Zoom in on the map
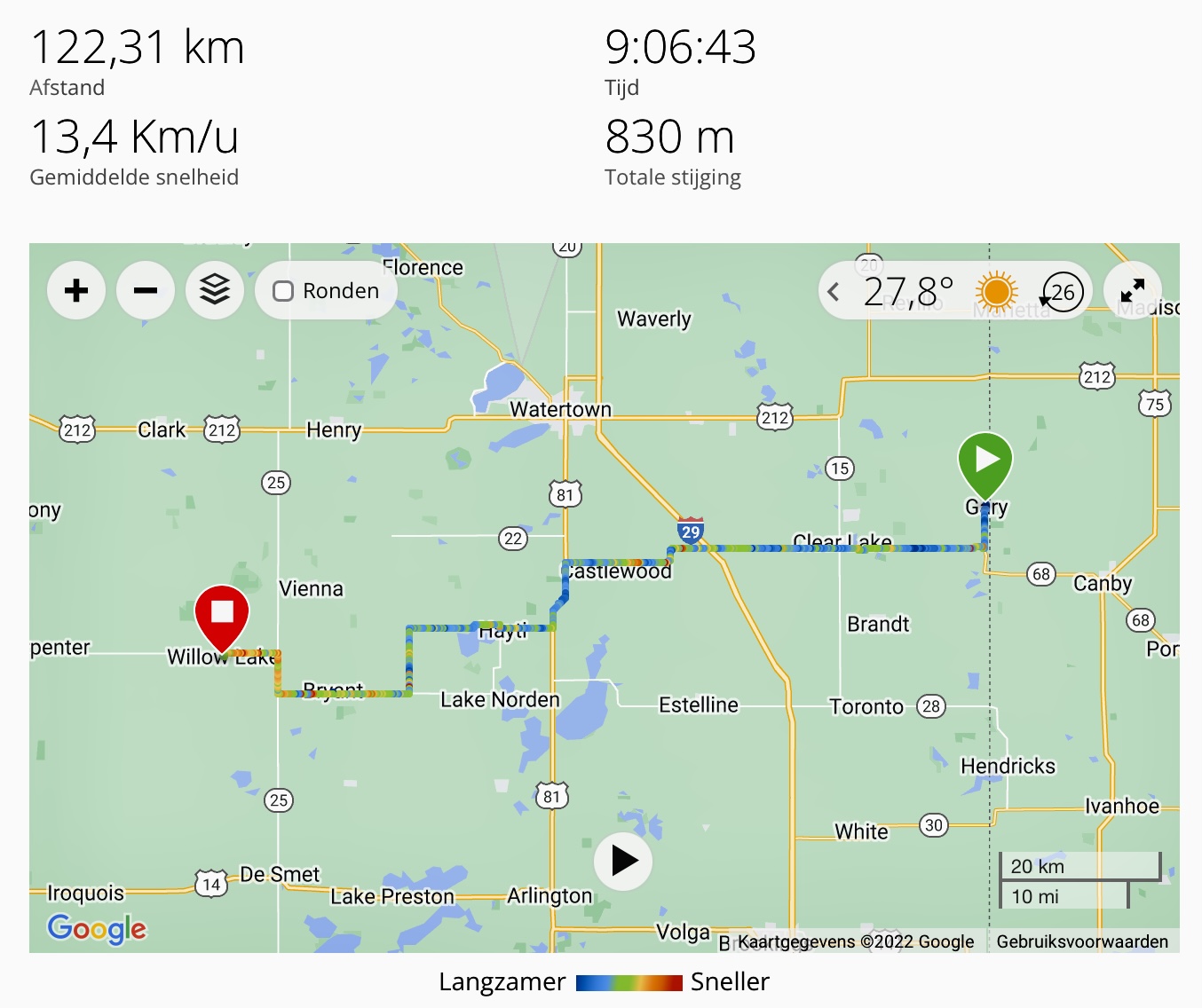Screen dimensions: 1202x1008 [76, 290]
